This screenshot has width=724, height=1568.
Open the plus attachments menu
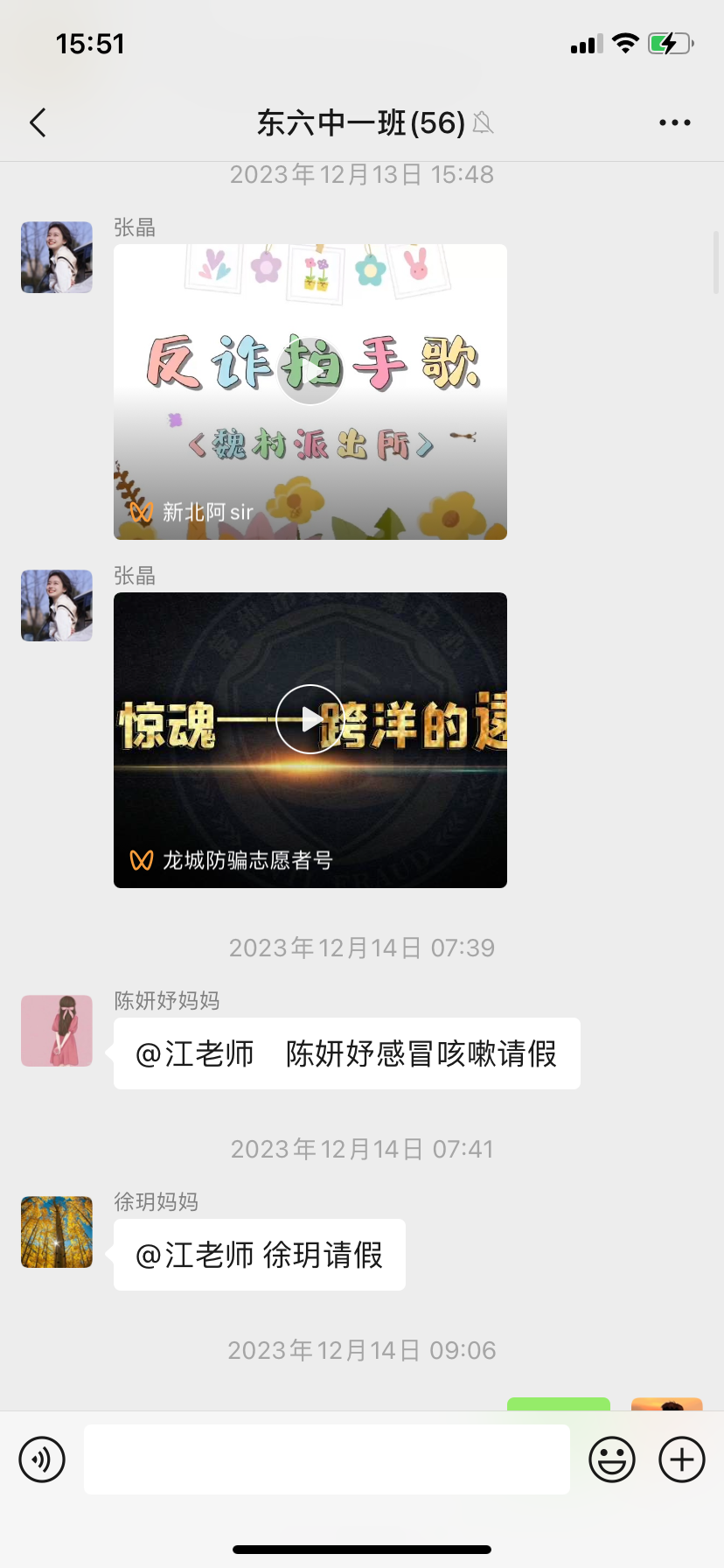[x=682, y=1459]
